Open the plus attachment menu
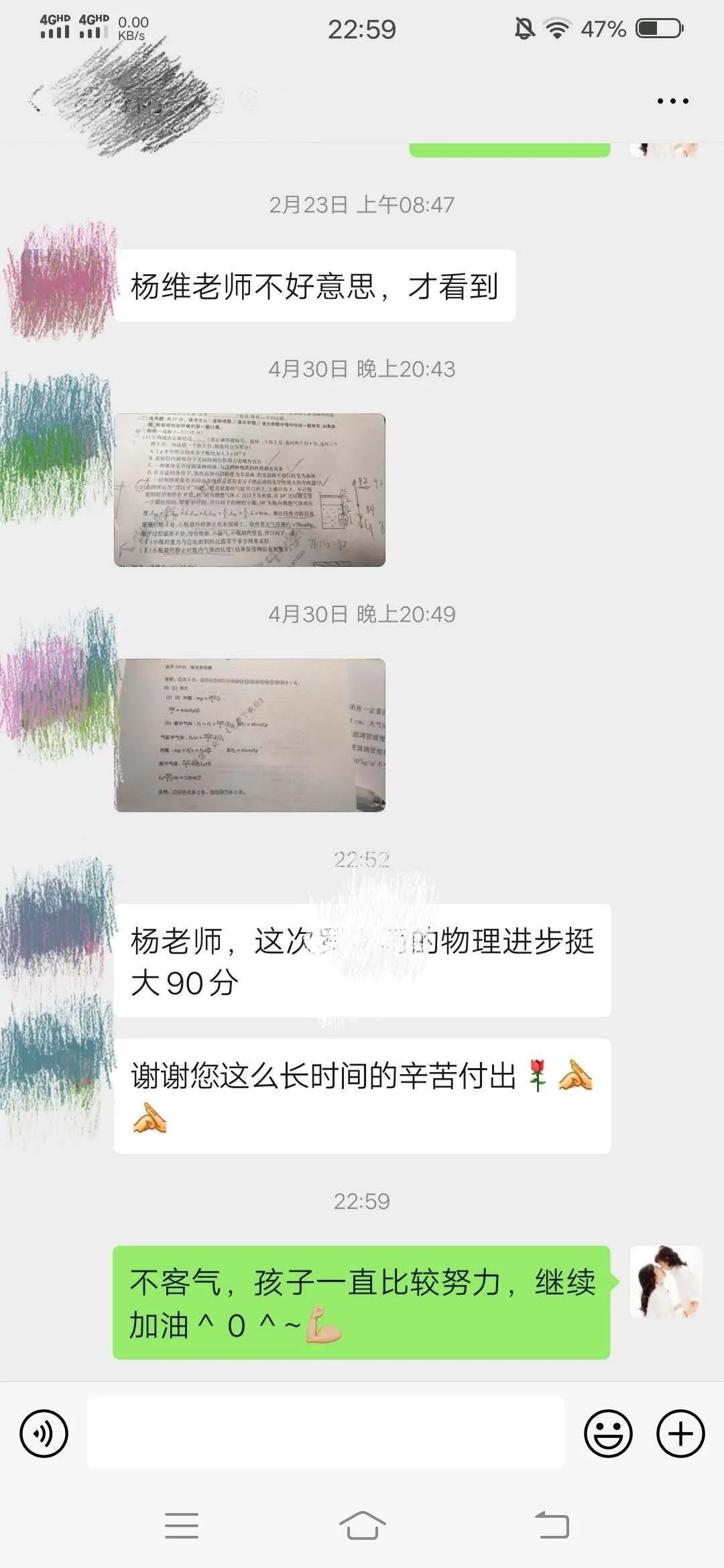724x1568 pixels. click(680, 1434)
